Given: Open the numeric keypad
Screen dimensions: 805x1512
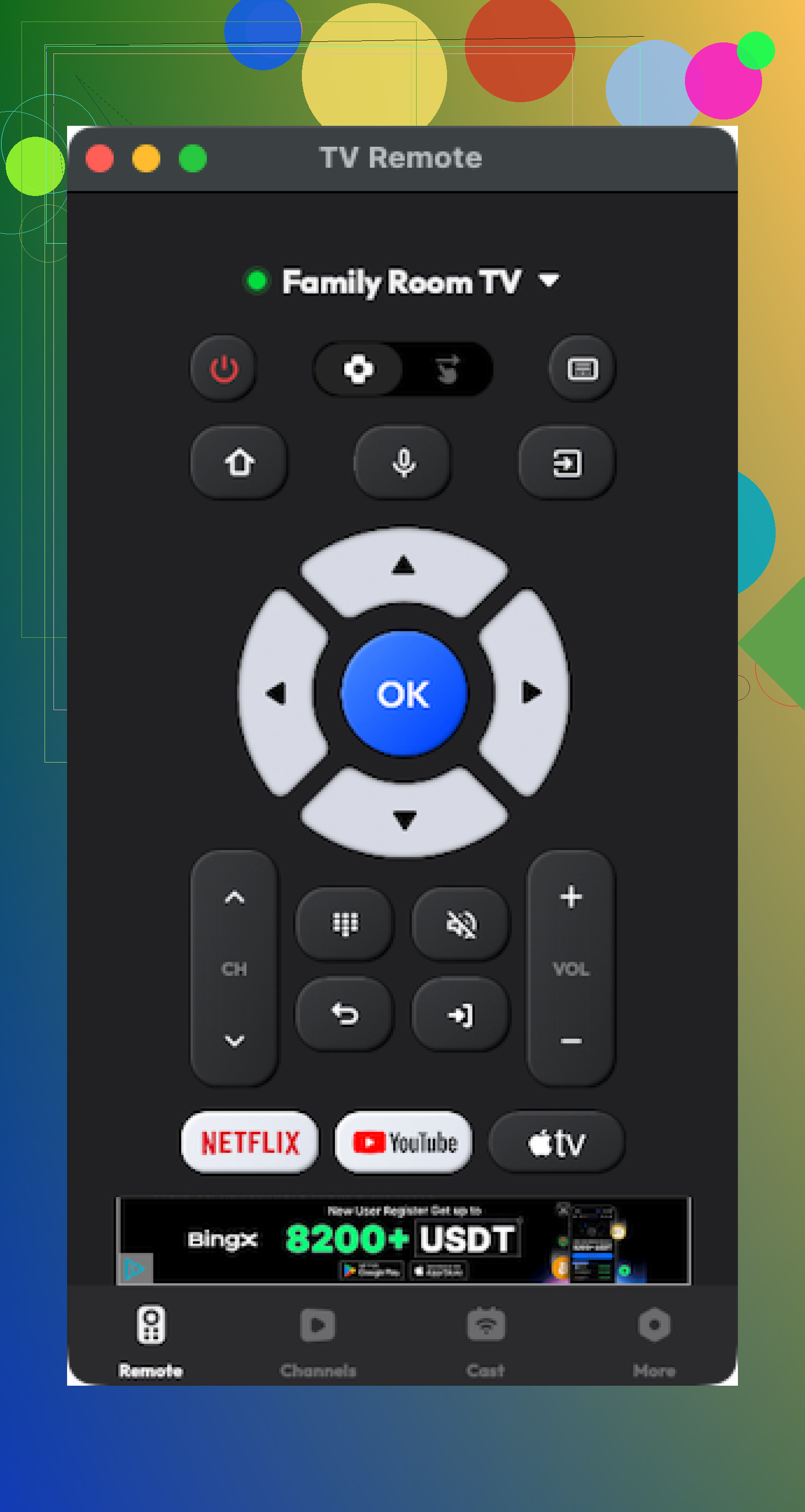Looking at the screenshot, I should pyautogui.click(x=345, y=924).
